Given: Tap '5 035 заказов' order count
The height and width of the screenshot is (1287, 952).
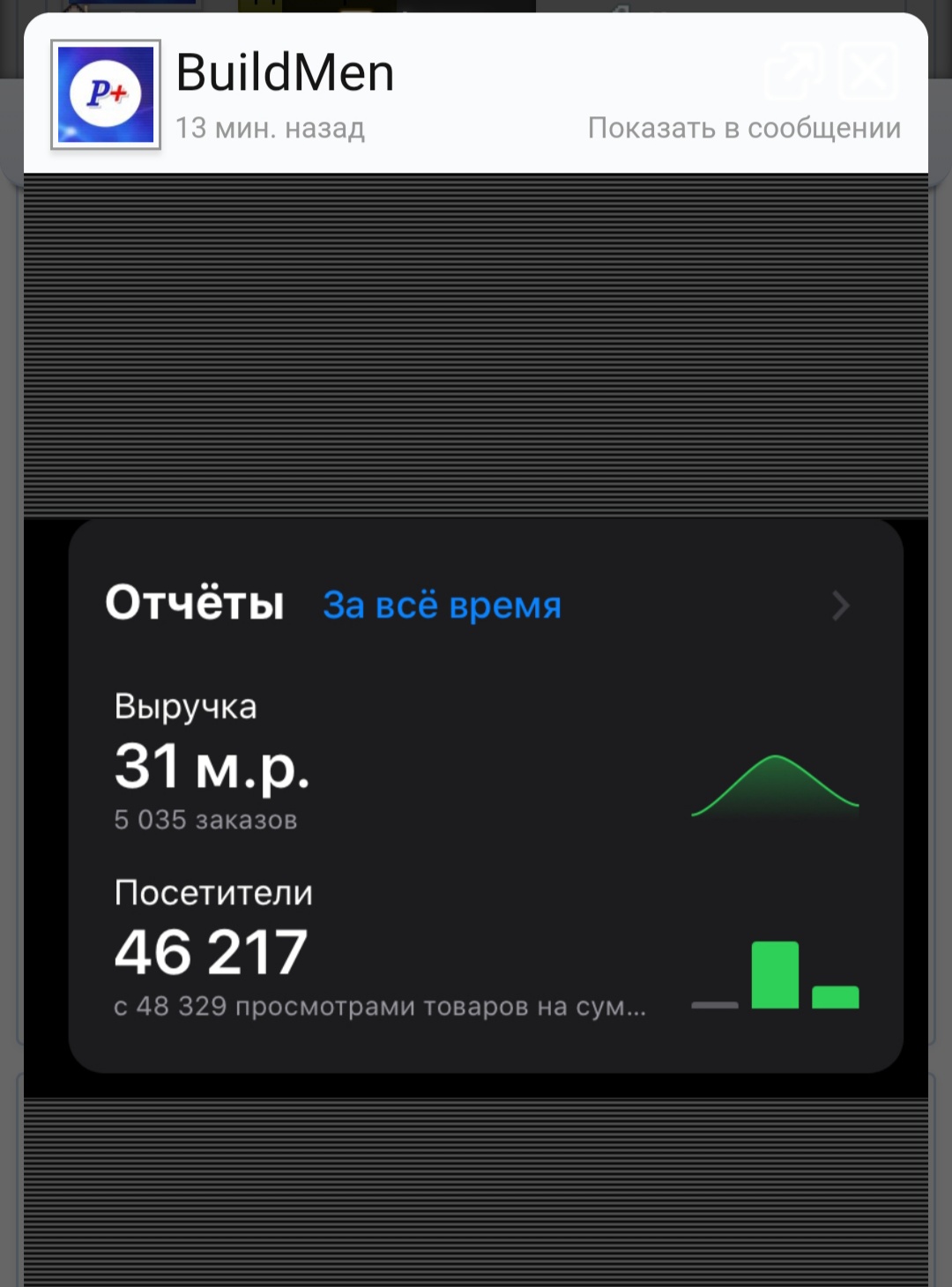Looking at the screenshot, I should (205, 820).
